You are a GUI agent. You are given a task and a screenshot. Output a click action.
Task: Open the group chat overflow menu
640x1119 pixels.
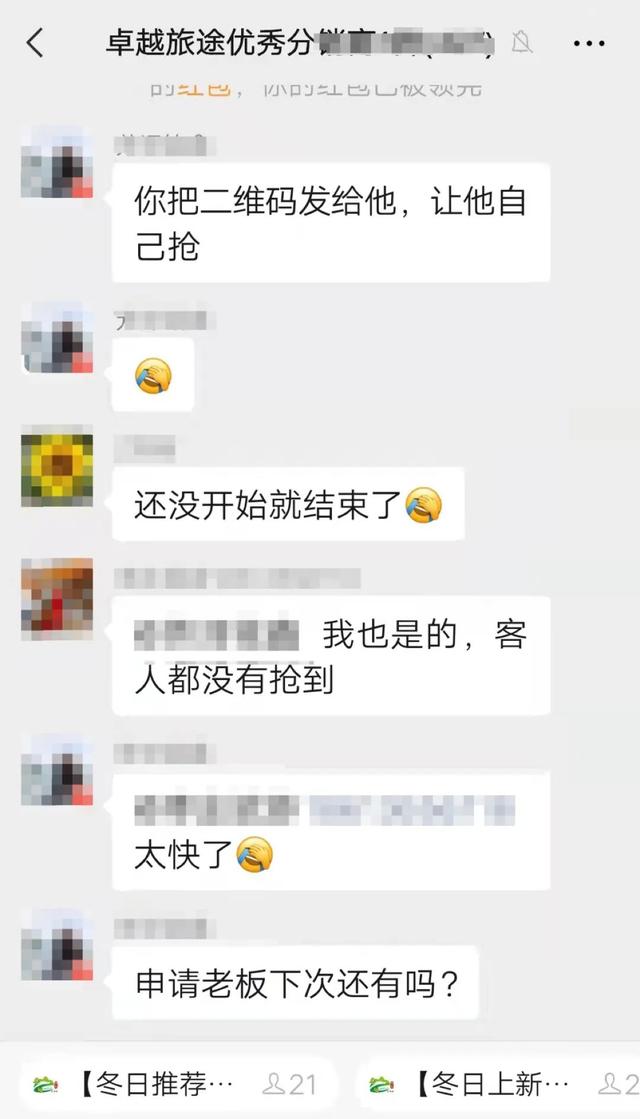[x=589, y=43]
